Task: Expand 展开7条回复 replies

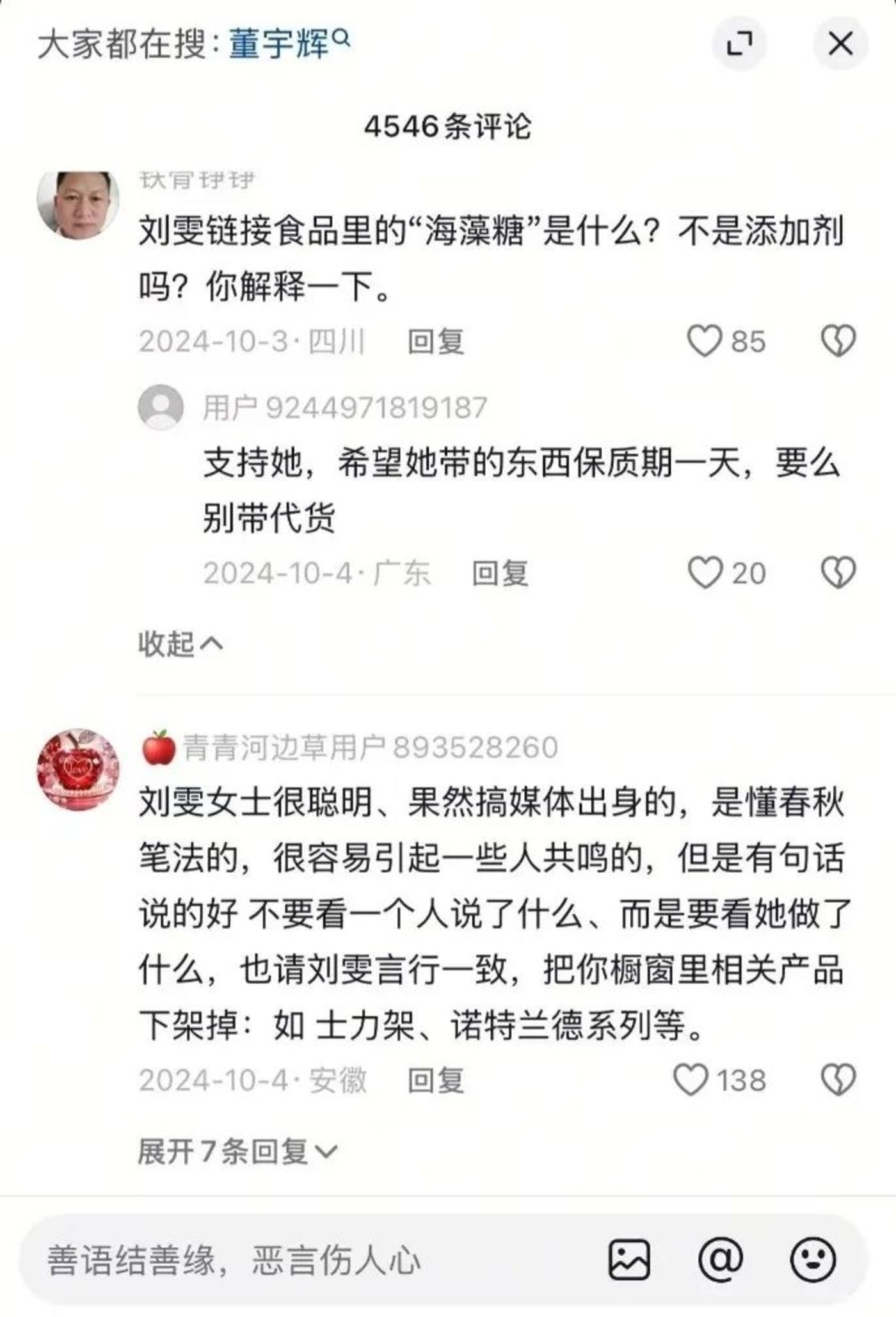Action: tap(237, 1152)
